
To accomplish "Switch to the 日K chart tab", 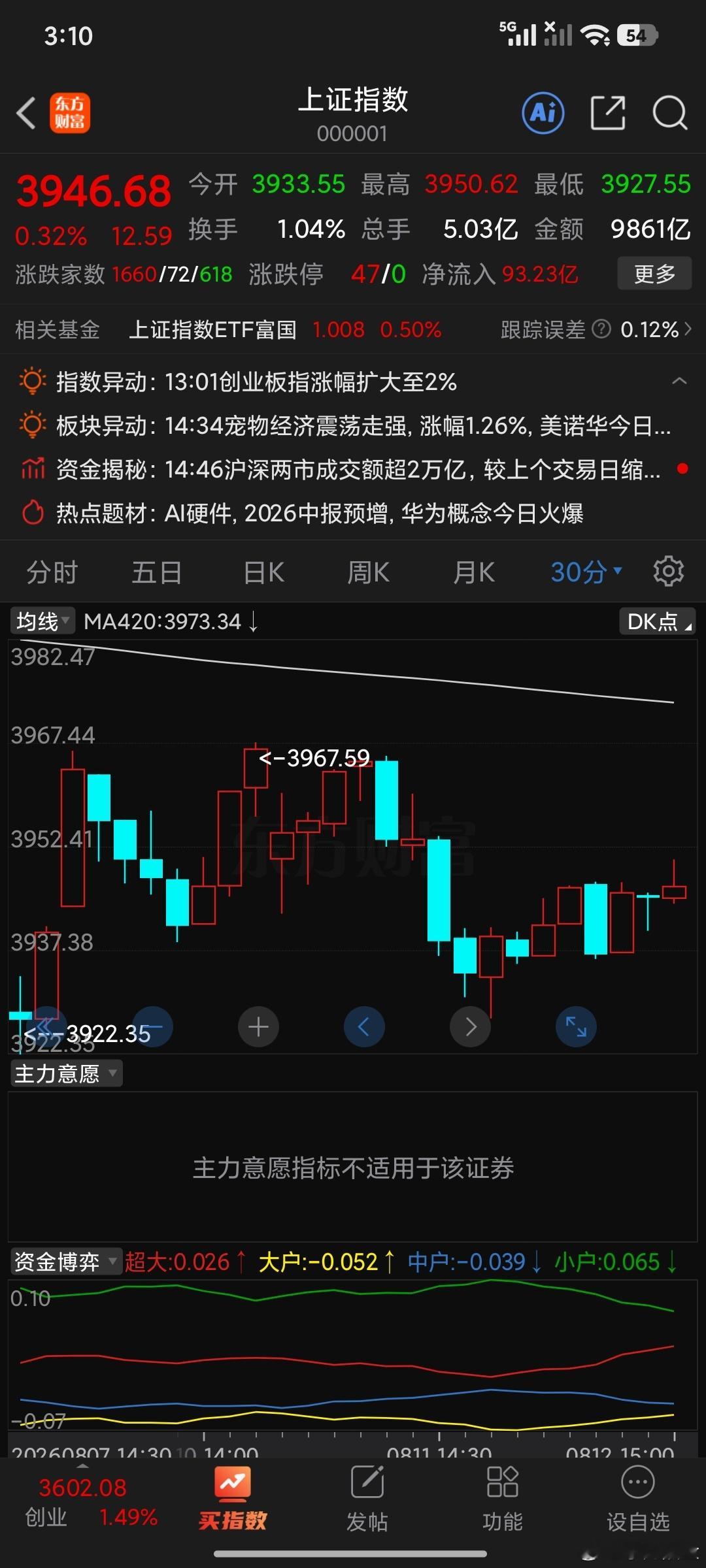I will coord(264,572).
